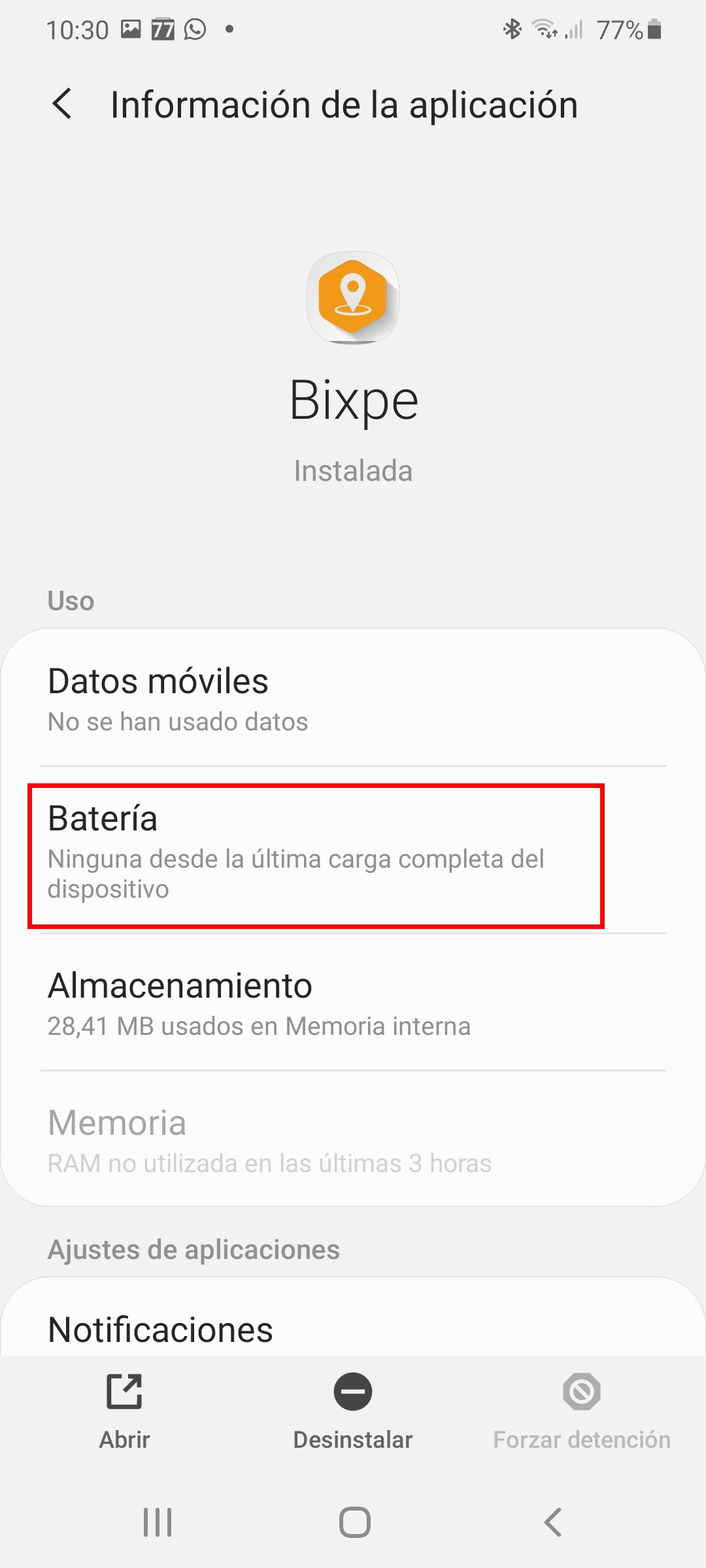Go to the system home screen

point(354,1522)
